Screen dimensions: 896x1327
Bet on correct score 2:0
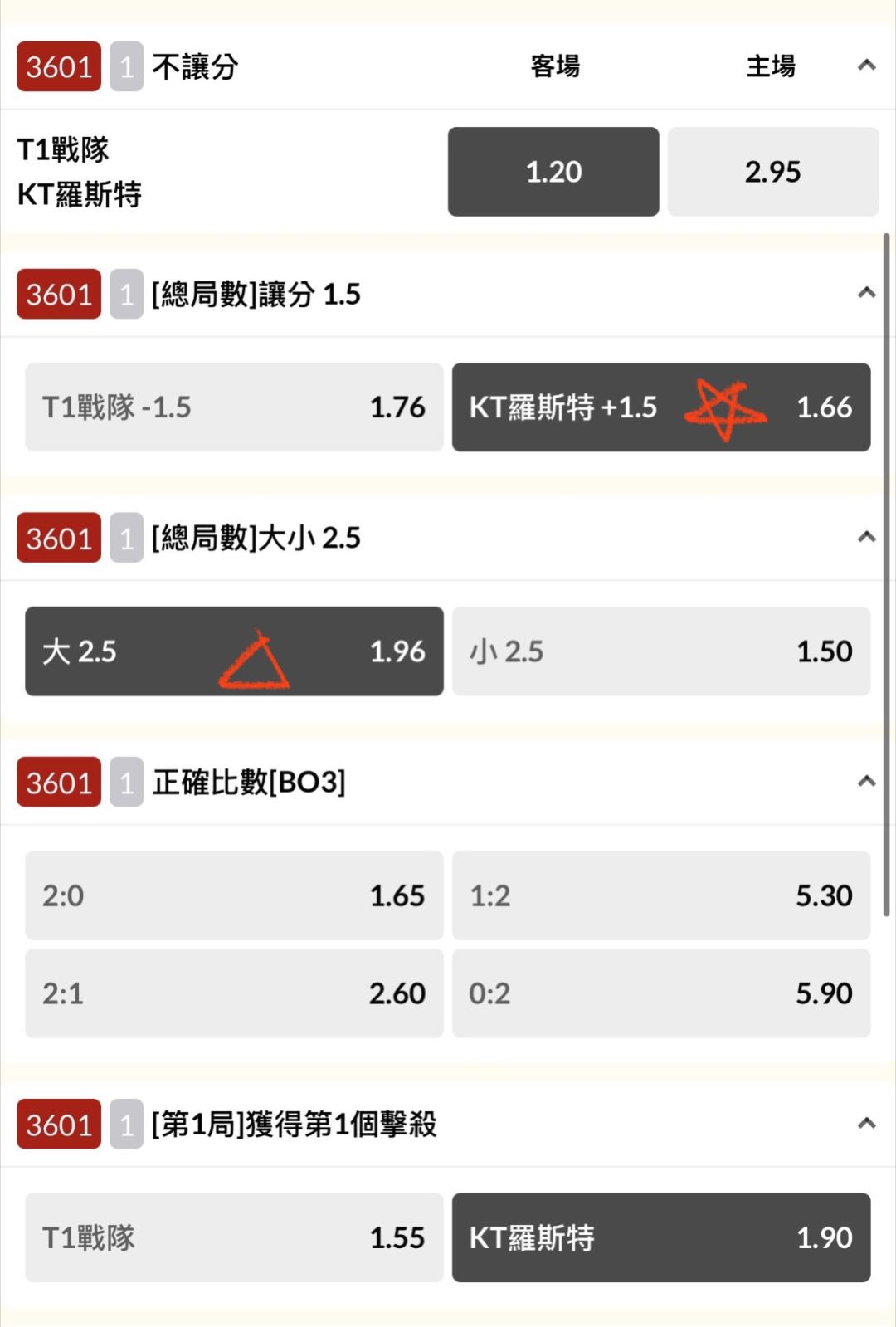234,895
